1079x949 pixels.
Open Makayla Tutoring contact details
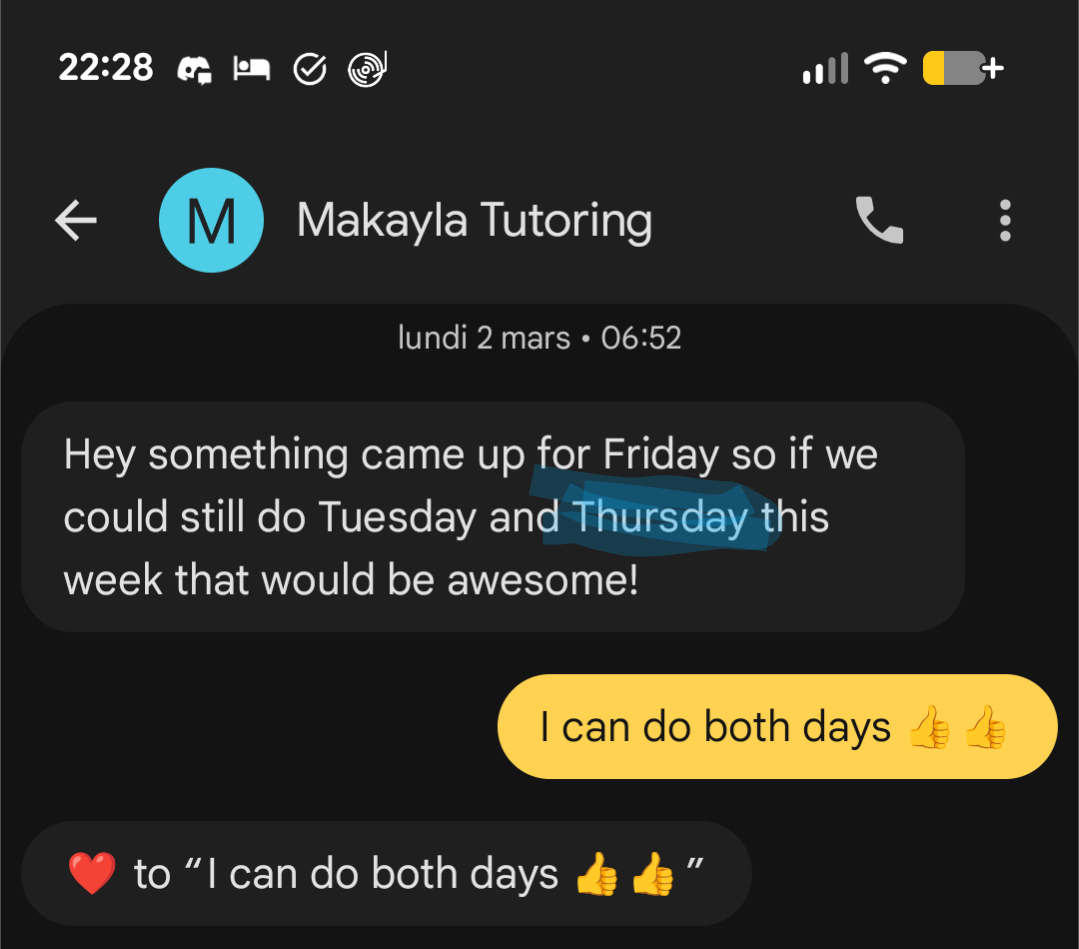pos(474,220)
